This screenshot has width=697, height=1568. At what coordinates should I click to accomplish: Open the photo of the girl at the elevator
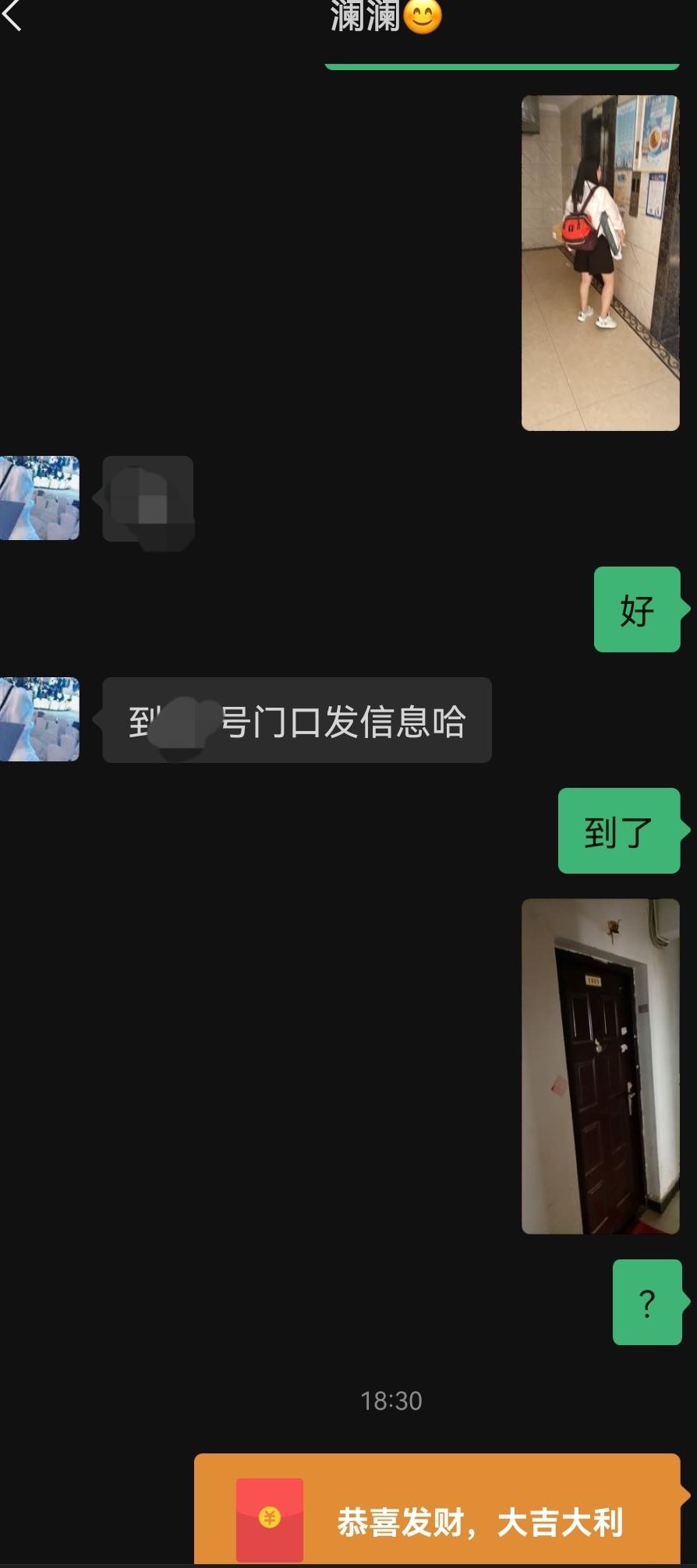pyautogui.click(x=600, y=263)
